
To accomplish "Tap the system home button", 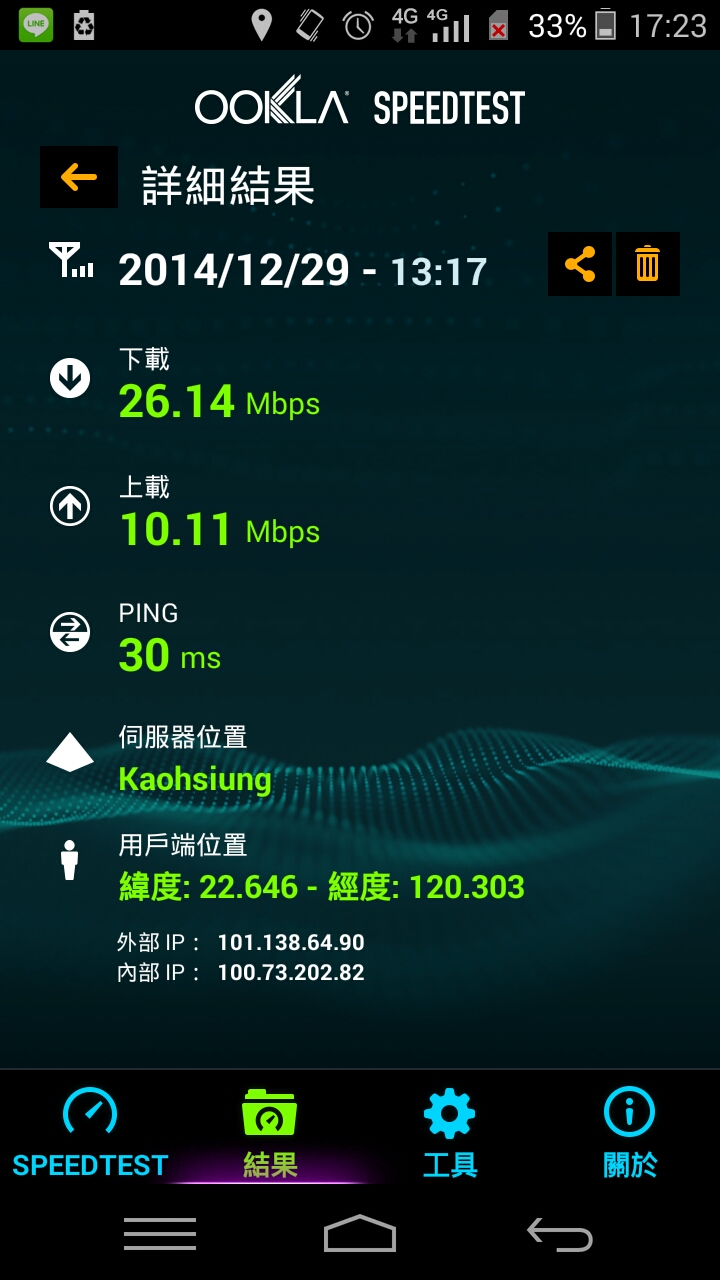I will point(360,1234).
